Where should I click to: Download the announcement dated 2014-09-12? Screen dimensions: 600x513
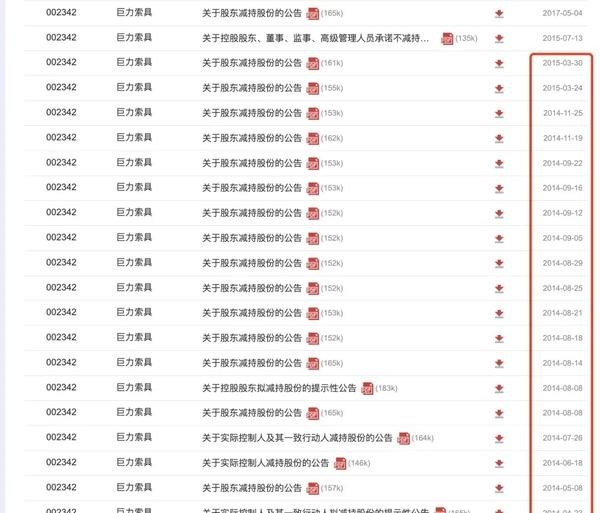tap(499, 213)
